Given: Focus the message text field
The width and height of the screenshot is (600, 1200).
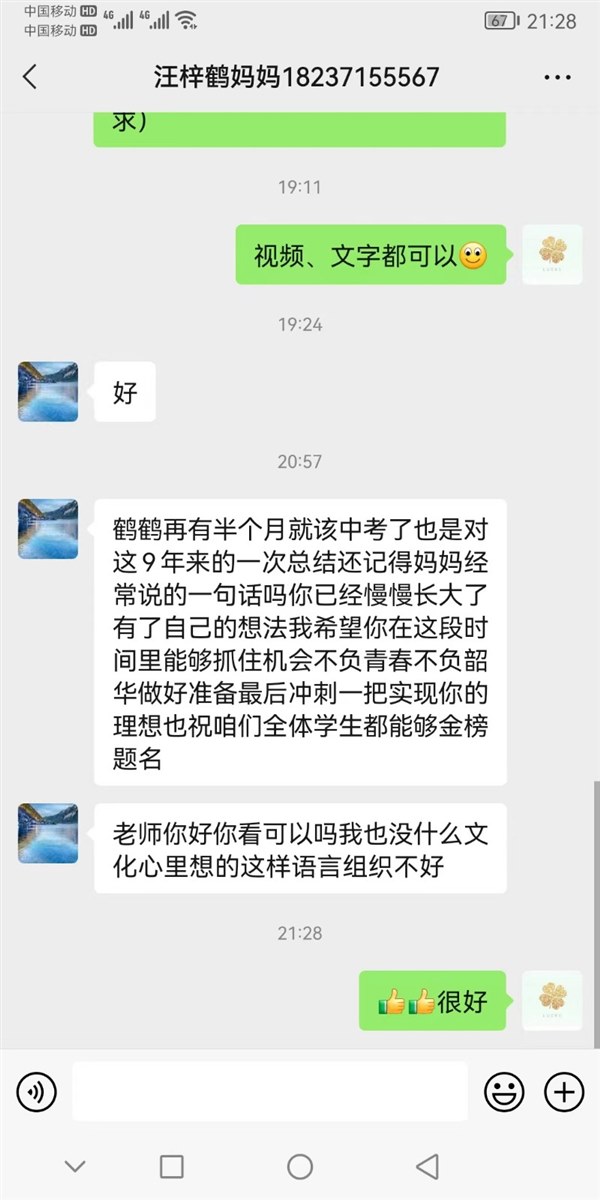Looking at the screenshot, I should pyautogui.click(x=270, y=1092).
